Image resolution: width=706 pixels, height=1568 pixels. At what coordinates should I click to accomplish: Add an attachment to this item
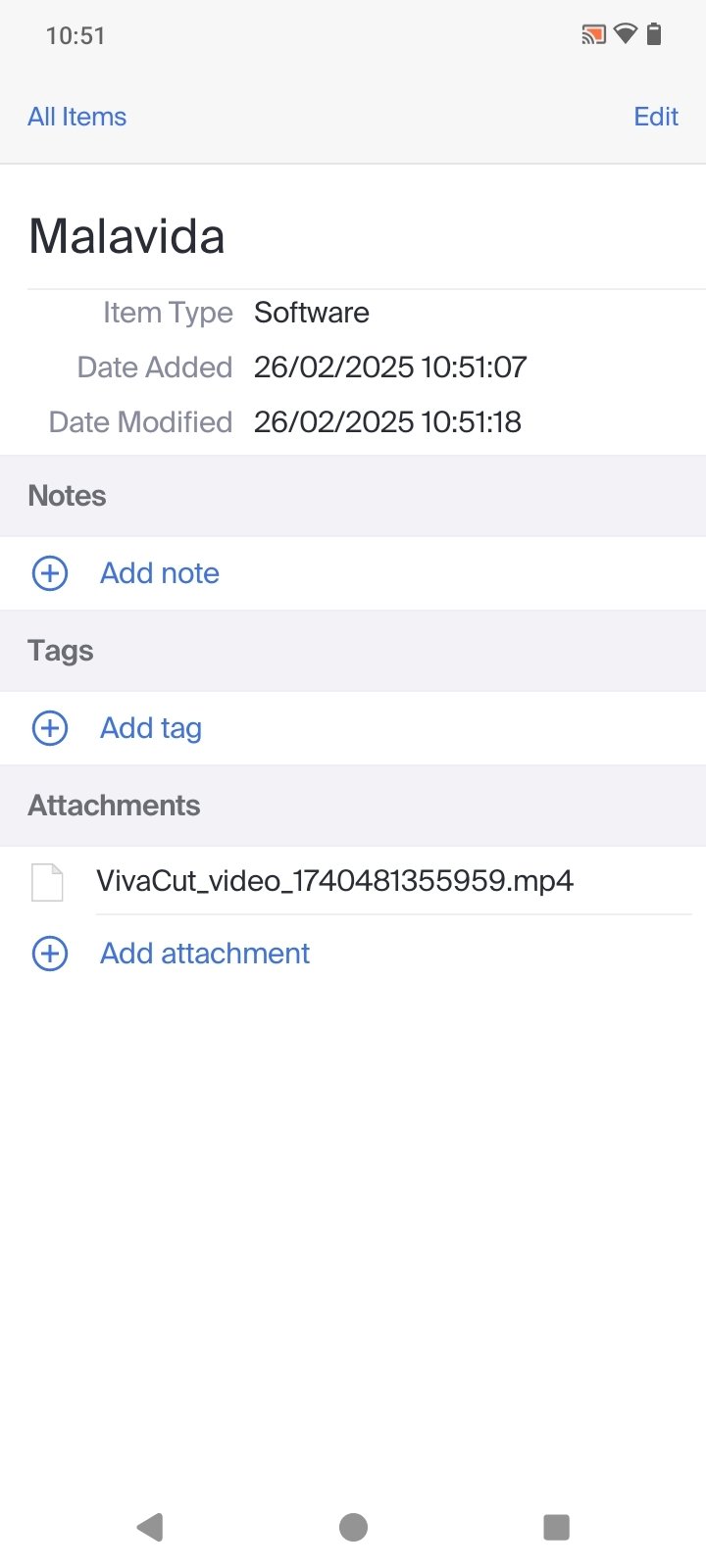pos(204,954)
